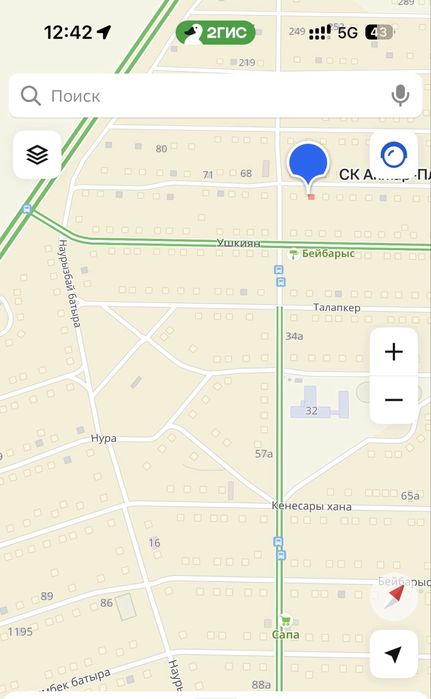
Task: Select the Бейбарыс place marker
Action: tap(322, 254)
